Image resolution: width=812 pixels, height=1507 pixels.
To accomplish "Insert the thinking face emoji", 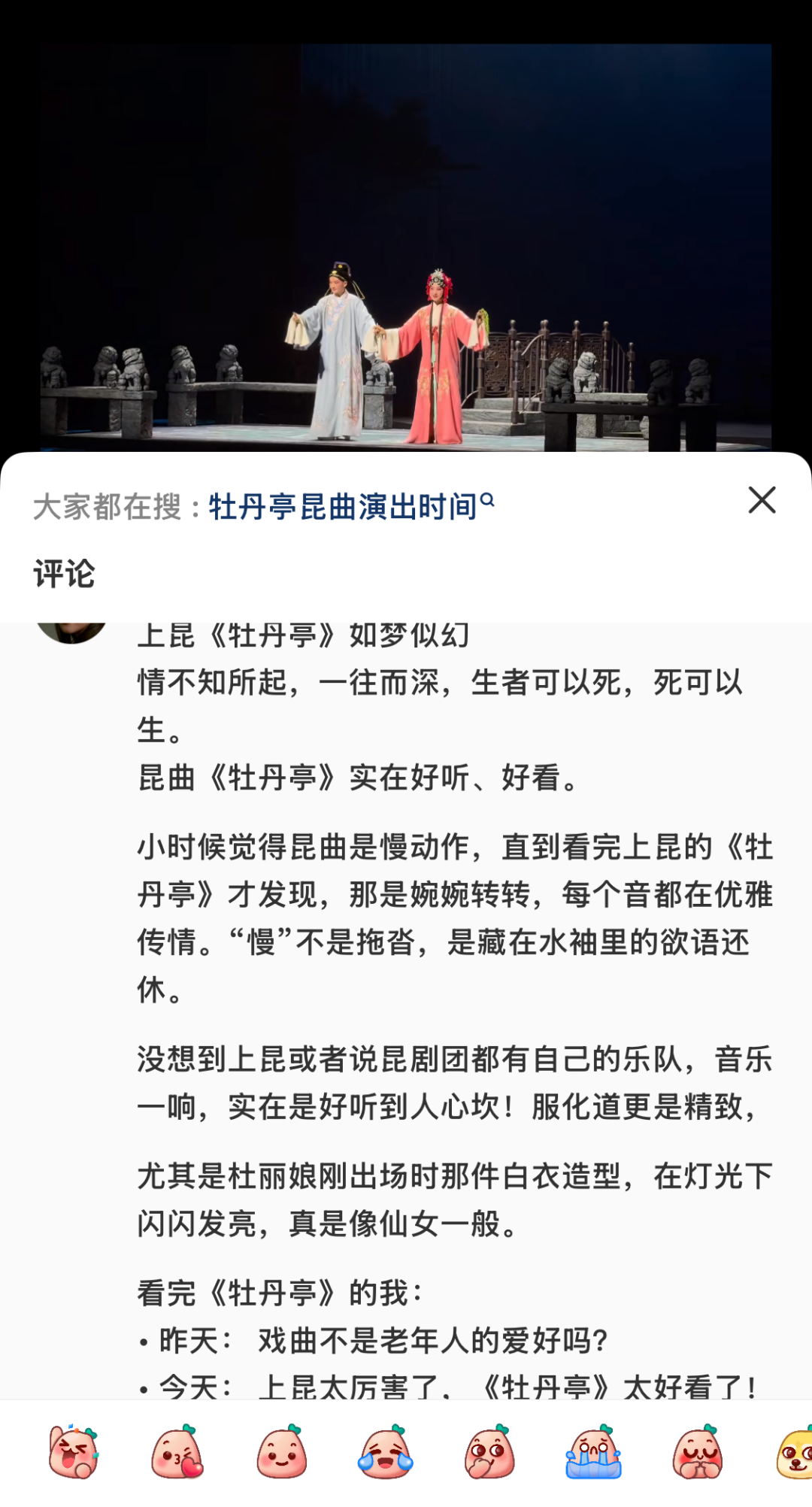I will click(x=489, y=1452).
